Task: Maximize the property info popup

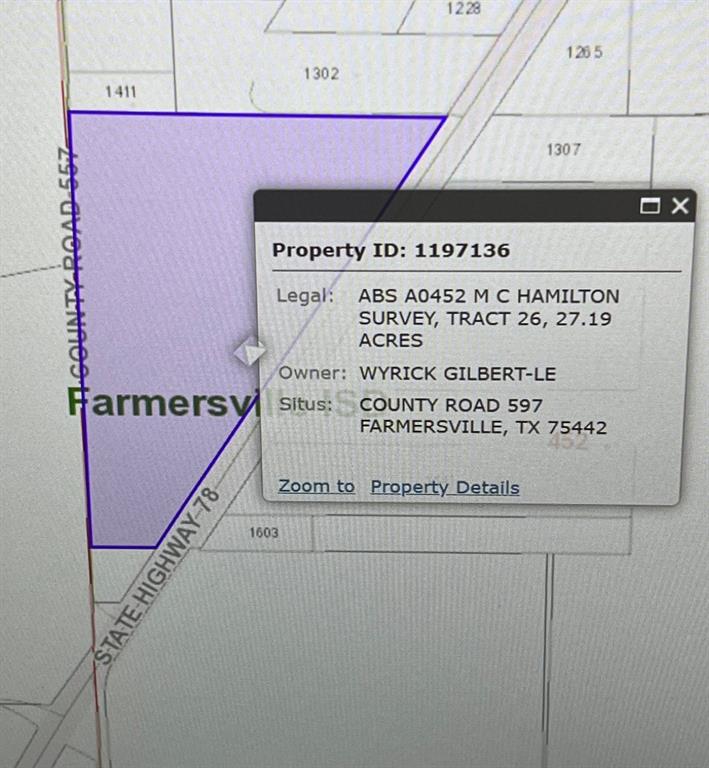Action: point(650,206)
